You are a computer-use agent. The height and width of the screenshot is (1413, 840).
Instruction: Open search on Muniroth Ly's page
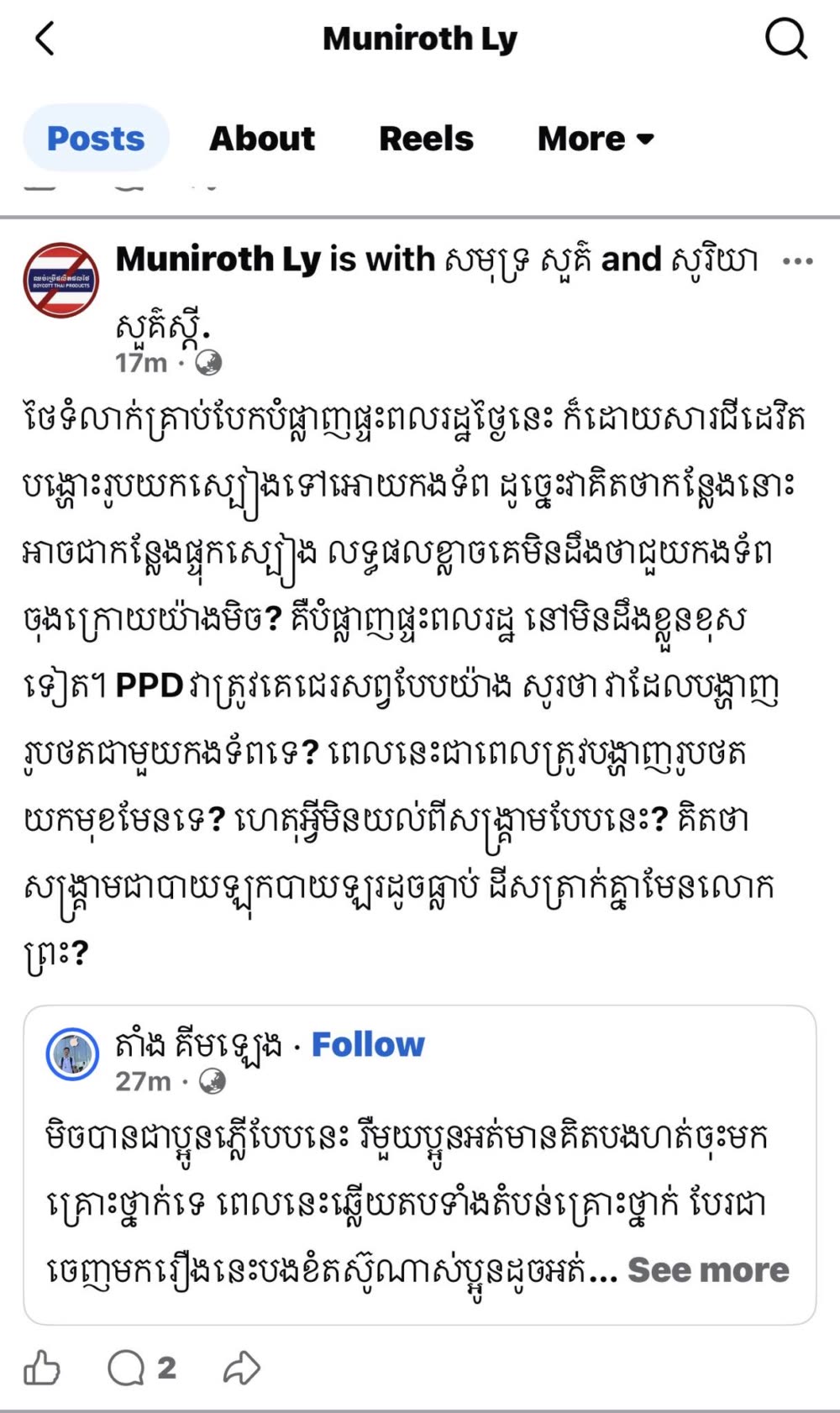[785, 39]
